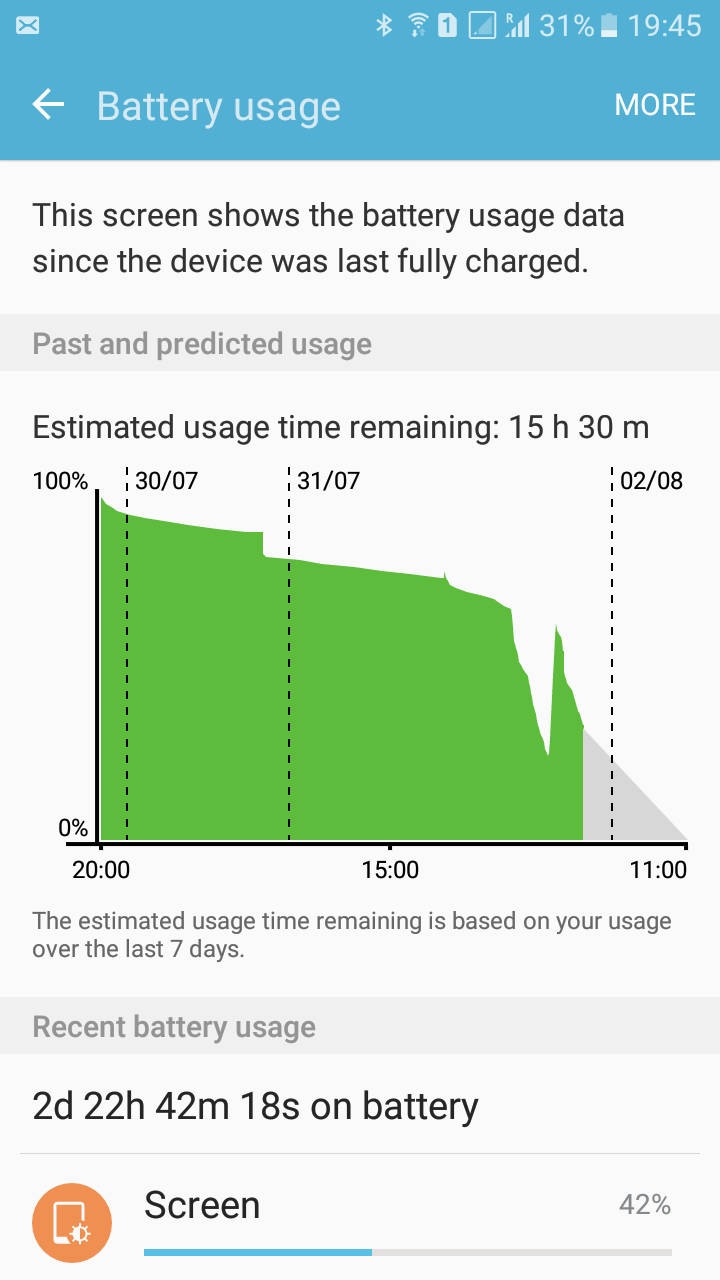This screenshot has height=1280, width=720.
Task: Open the MORE options menu
Action: coord(655,105)
